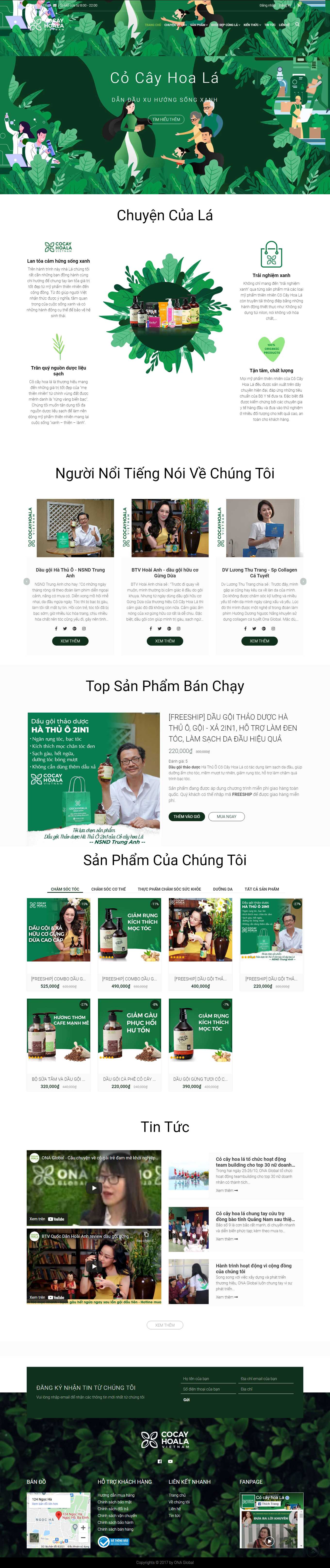
Task: Switch to Chăm sóc cơ thể tab
Action: (108, 889)
